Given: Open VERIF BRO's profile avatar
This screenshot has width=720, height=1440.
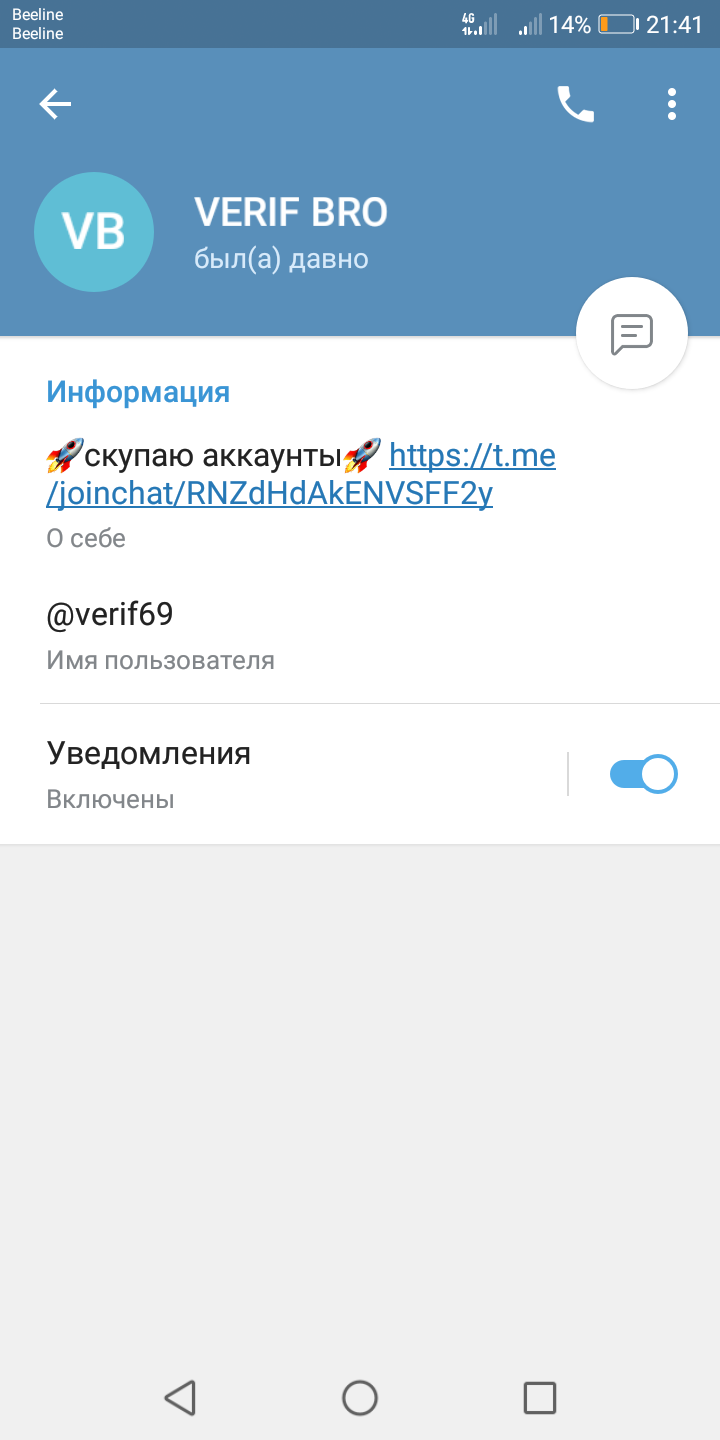Looking at the screenshot, I should [94, 232].
